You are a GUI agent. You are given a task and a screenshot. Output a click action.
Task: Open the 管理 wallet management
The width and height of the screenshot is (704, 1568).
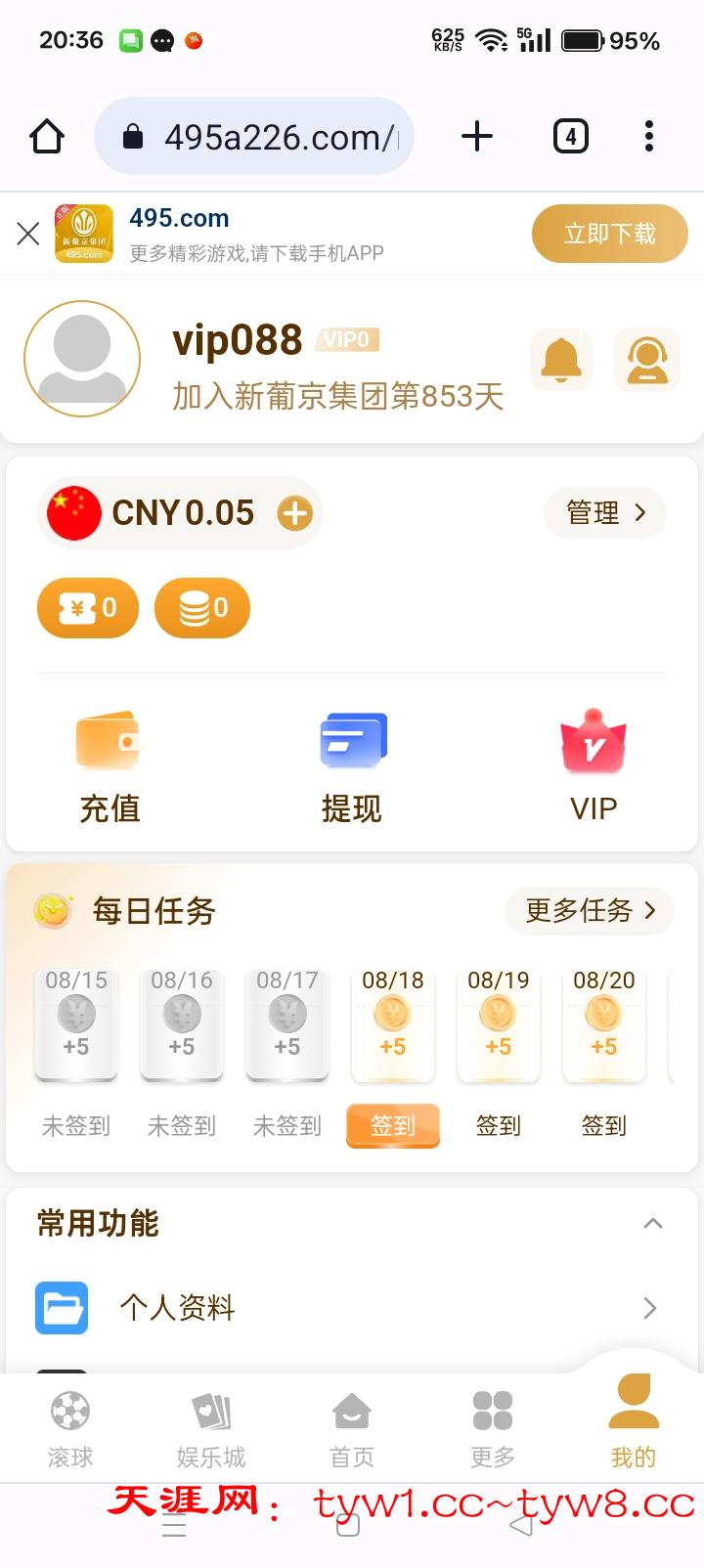(605, 512)
